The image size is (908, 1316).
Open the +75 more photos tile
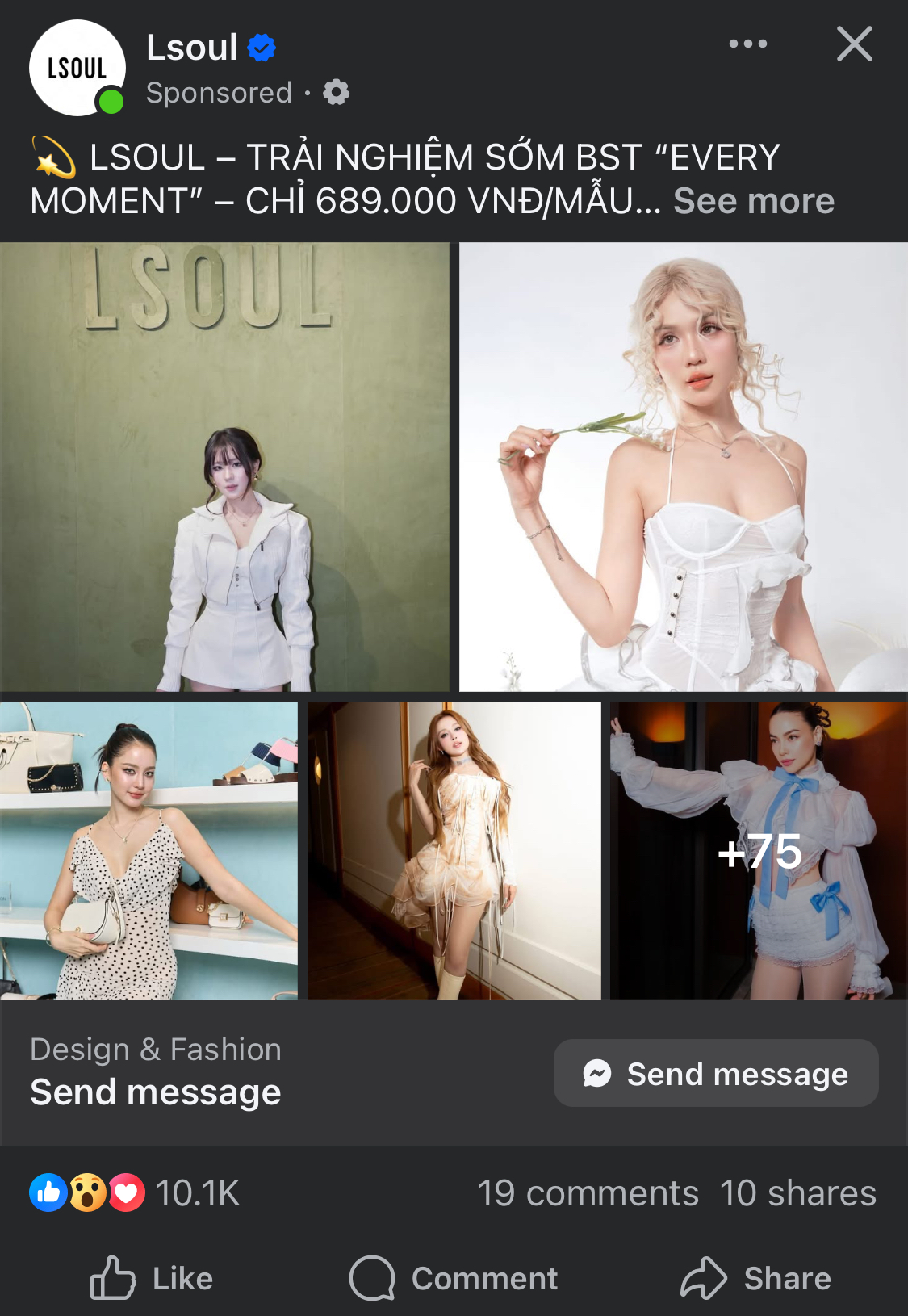tap(759, 850)
